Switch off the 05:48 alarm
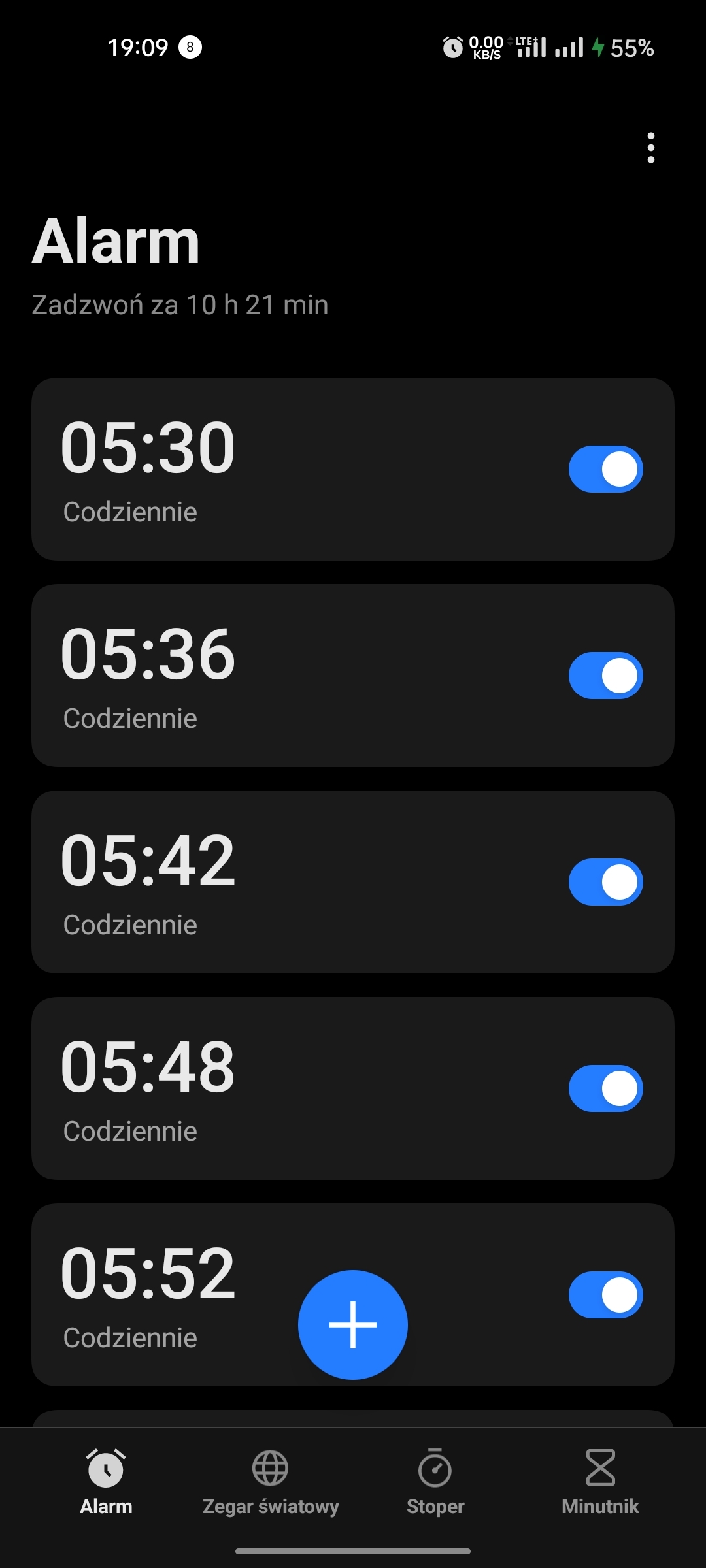Viewport: 706px width, 1568px height. (x=605, y=1088)
